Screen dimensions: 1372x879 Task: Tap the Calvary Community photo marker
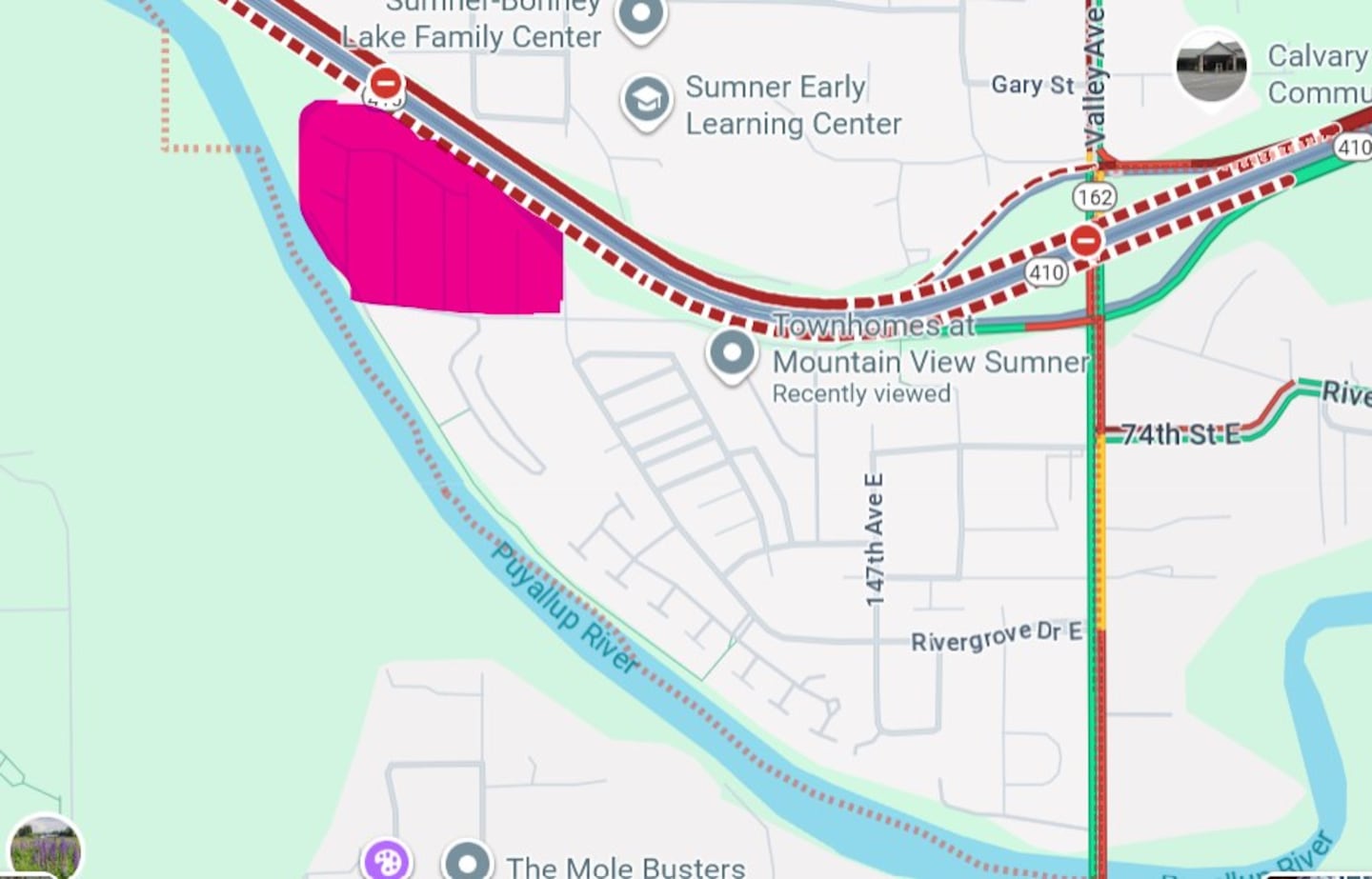click(x=1211, y=66)
